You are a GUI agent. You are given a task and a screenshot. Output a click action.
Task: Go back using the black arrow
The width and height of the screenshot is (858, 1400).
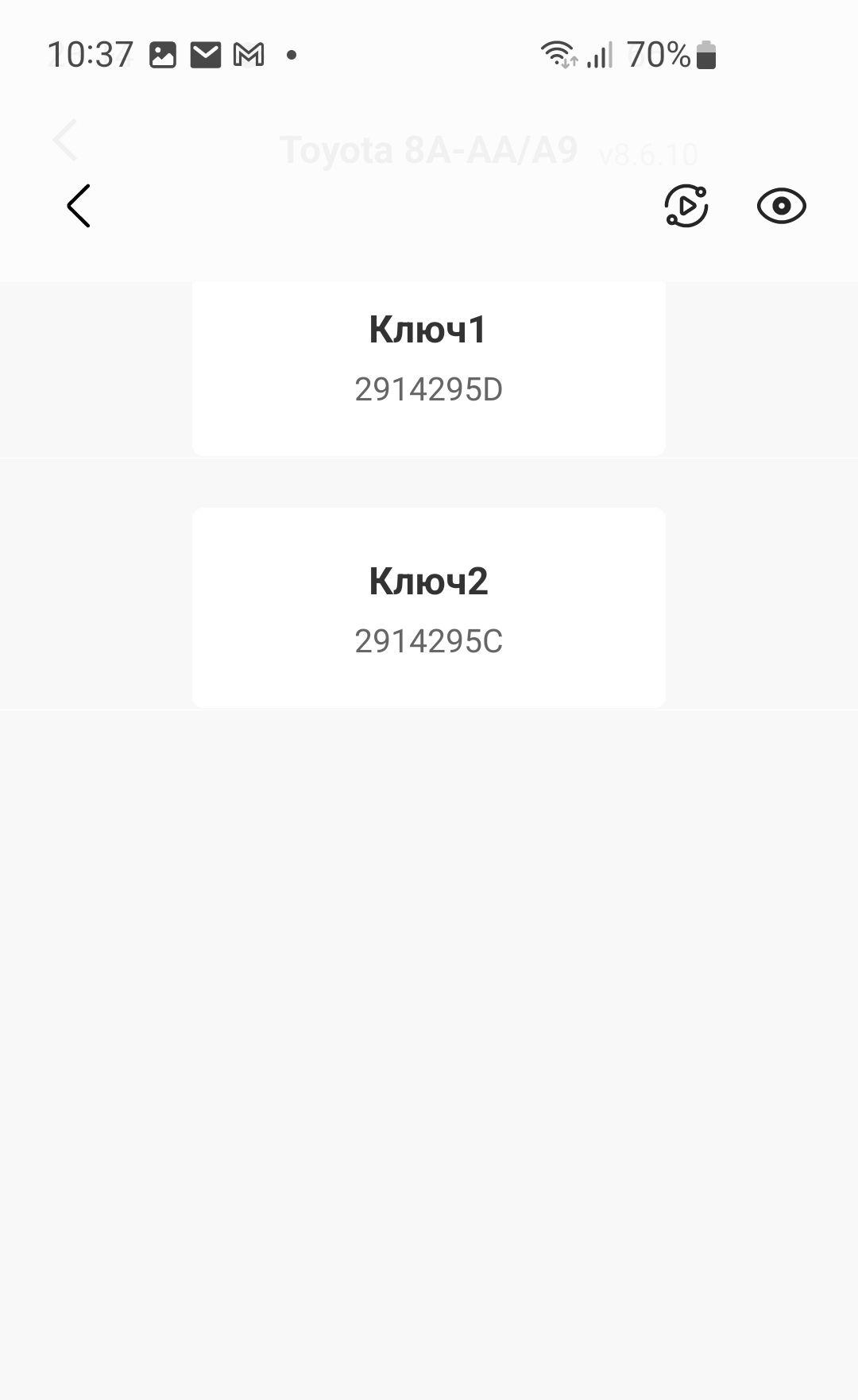pyautogui.click(x=79, y=206)
